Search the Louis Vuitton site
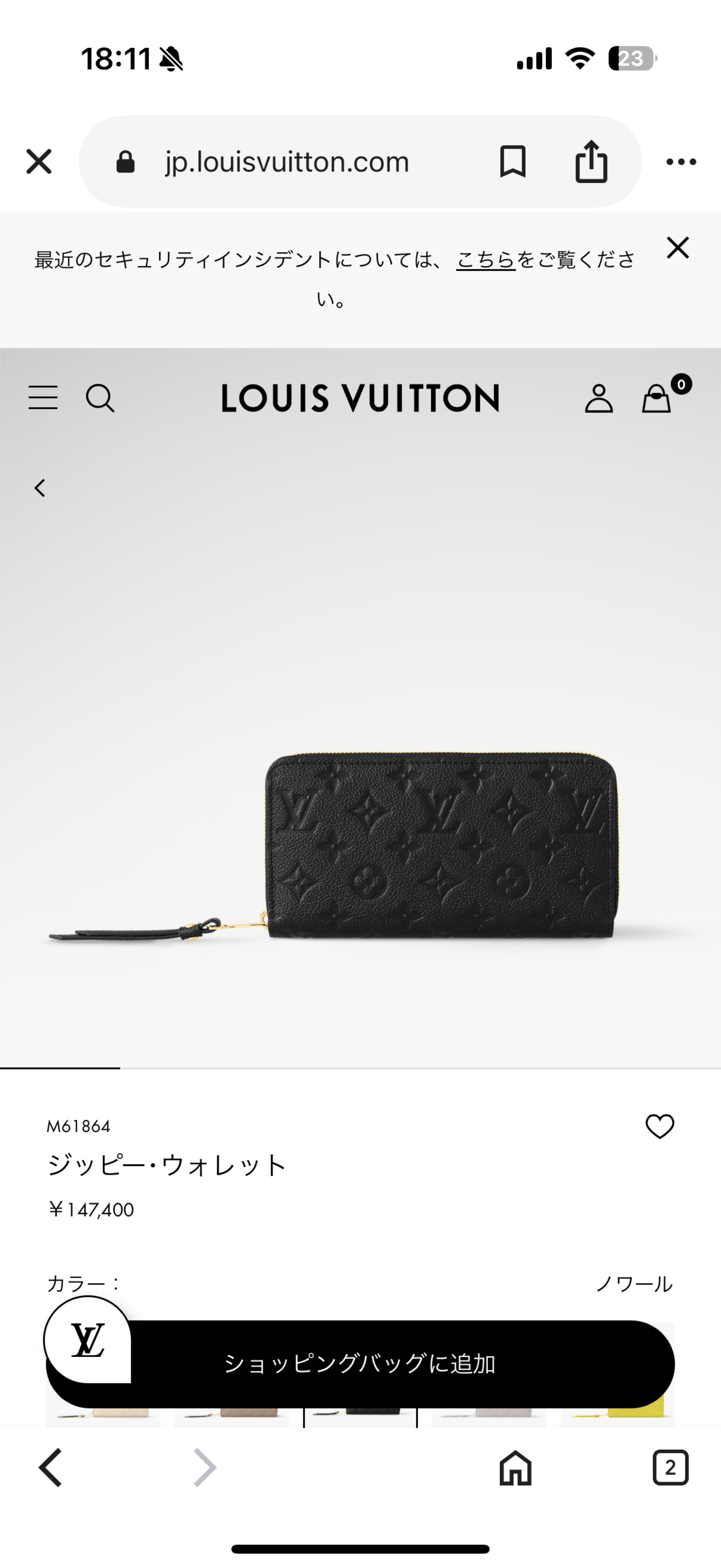Screen dimensions: 721x1568 click(x=100, y=398)
